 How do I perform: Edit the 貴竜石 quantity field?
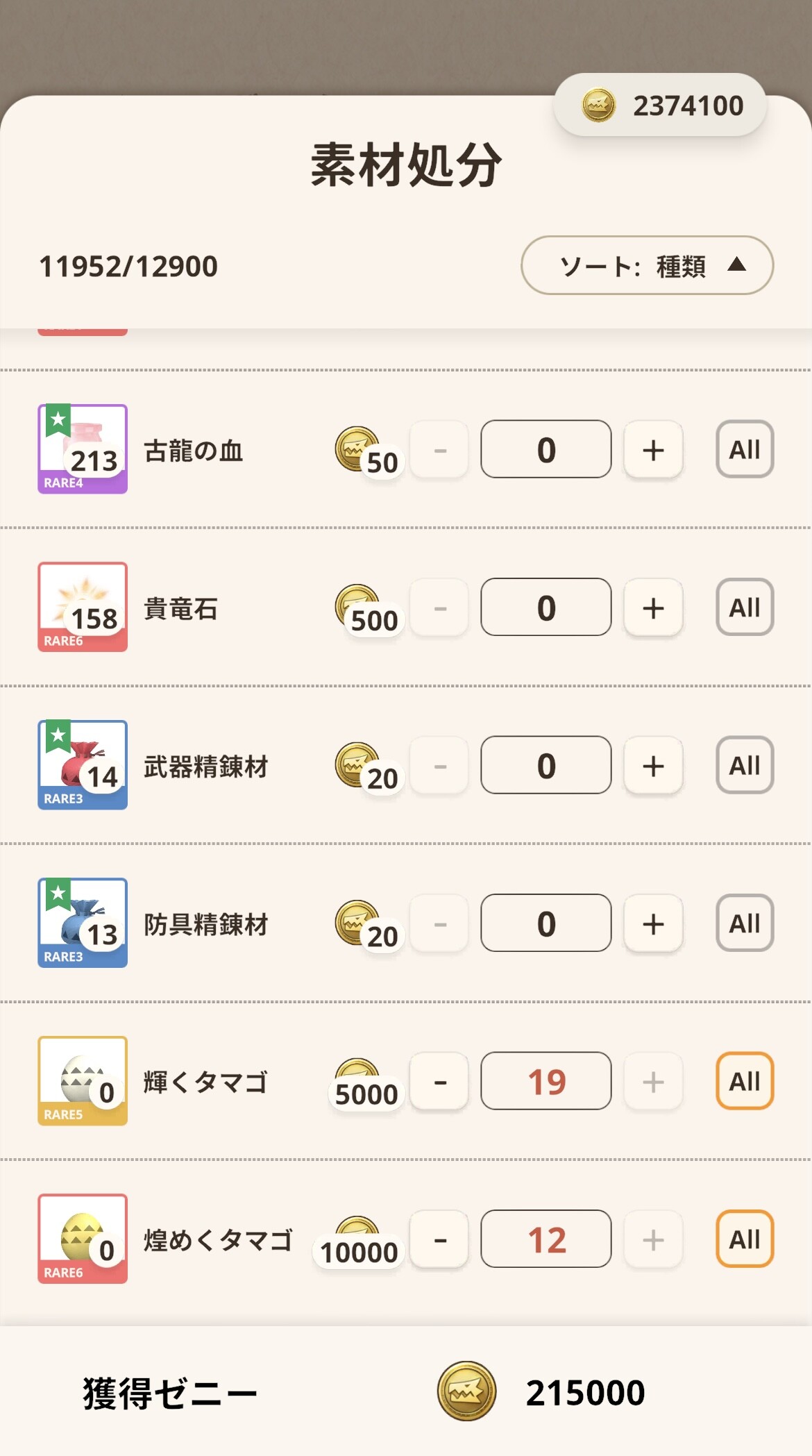(x=546, y=608)
